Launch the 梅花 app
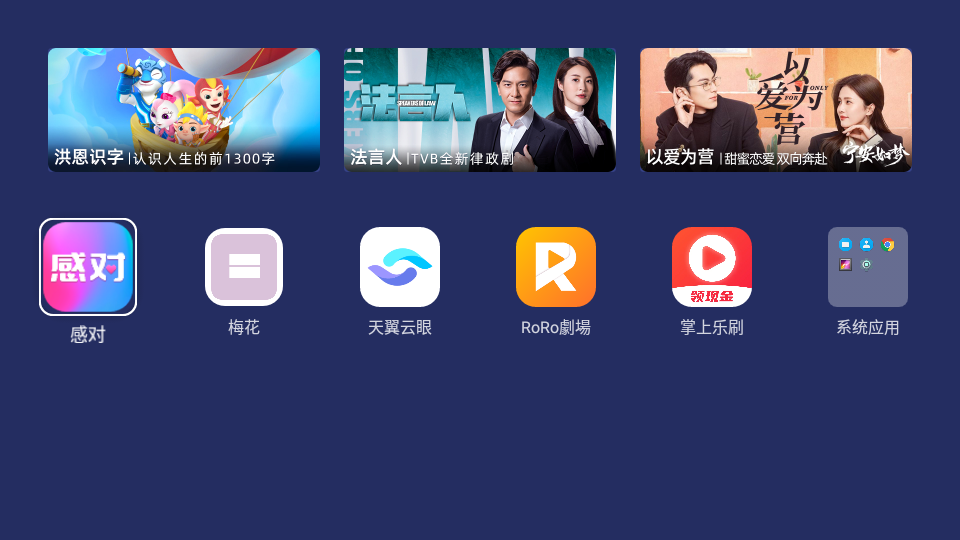This screenshot has height=540, width=960. (244, 267)
